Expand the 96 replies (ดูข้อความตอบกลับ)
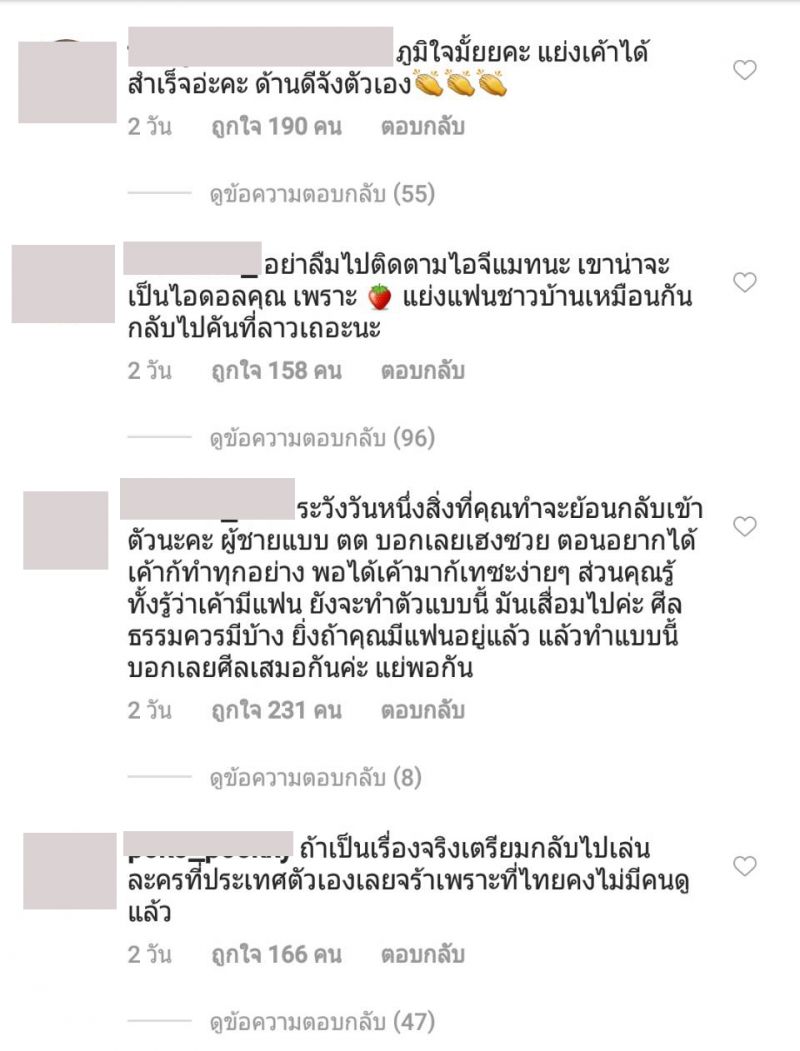800x1051 pixels. 322,437
